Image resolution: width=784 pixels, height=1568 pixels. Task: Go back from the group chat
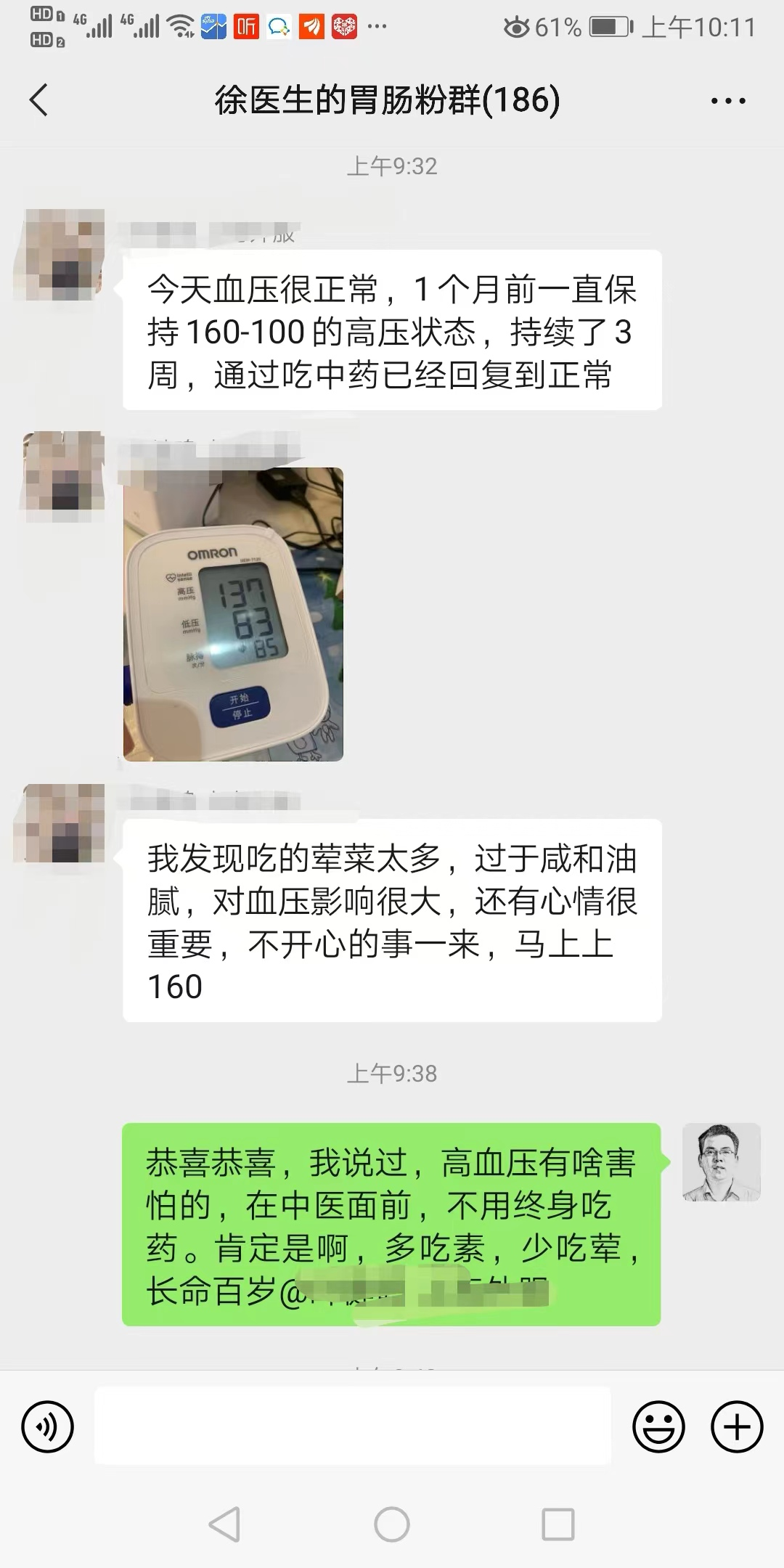tap(39, 100)
